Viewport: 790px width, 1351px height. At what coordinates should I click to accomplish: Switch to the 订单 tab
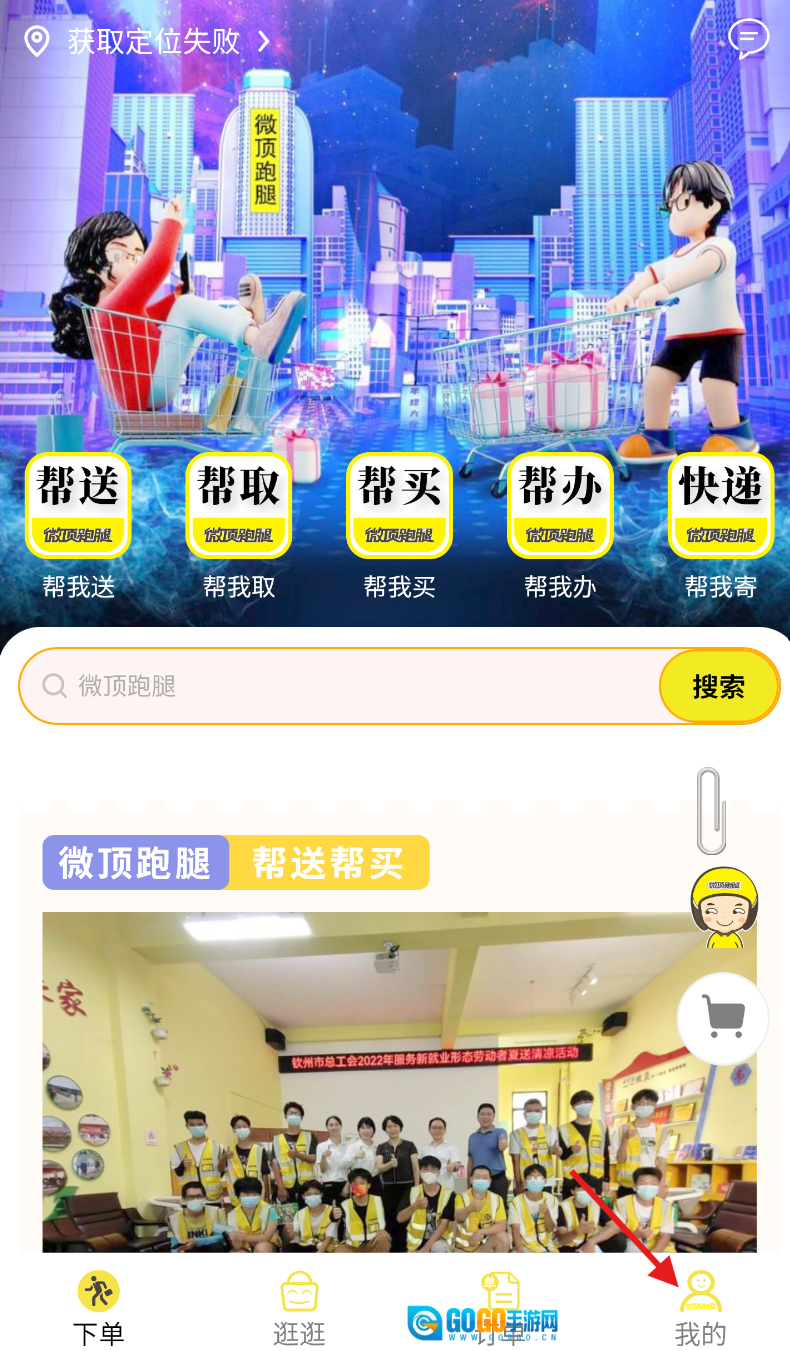tap(500, 1307)
